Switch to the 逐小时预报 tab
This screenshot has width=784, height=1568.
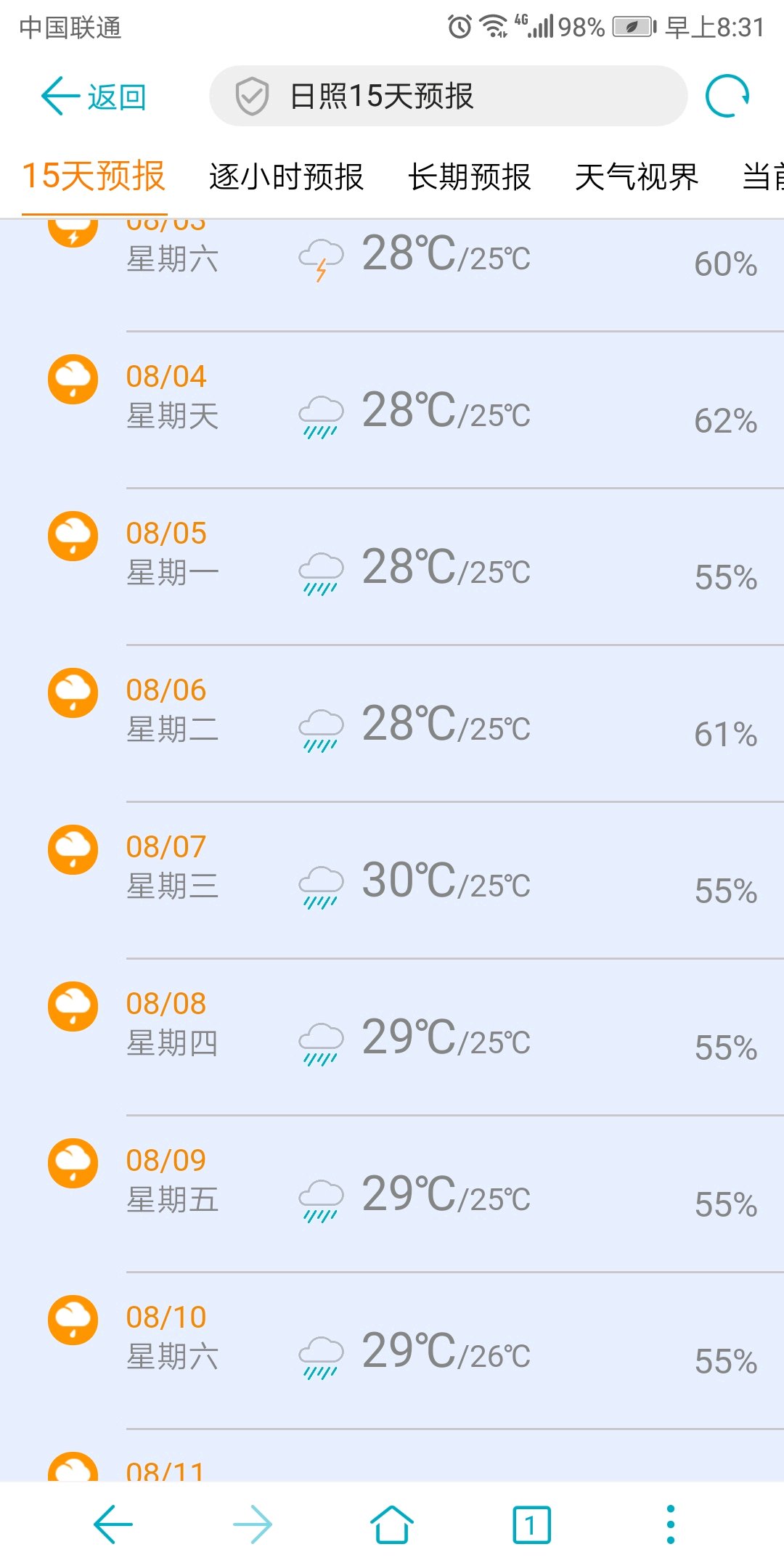pos(286,176)
